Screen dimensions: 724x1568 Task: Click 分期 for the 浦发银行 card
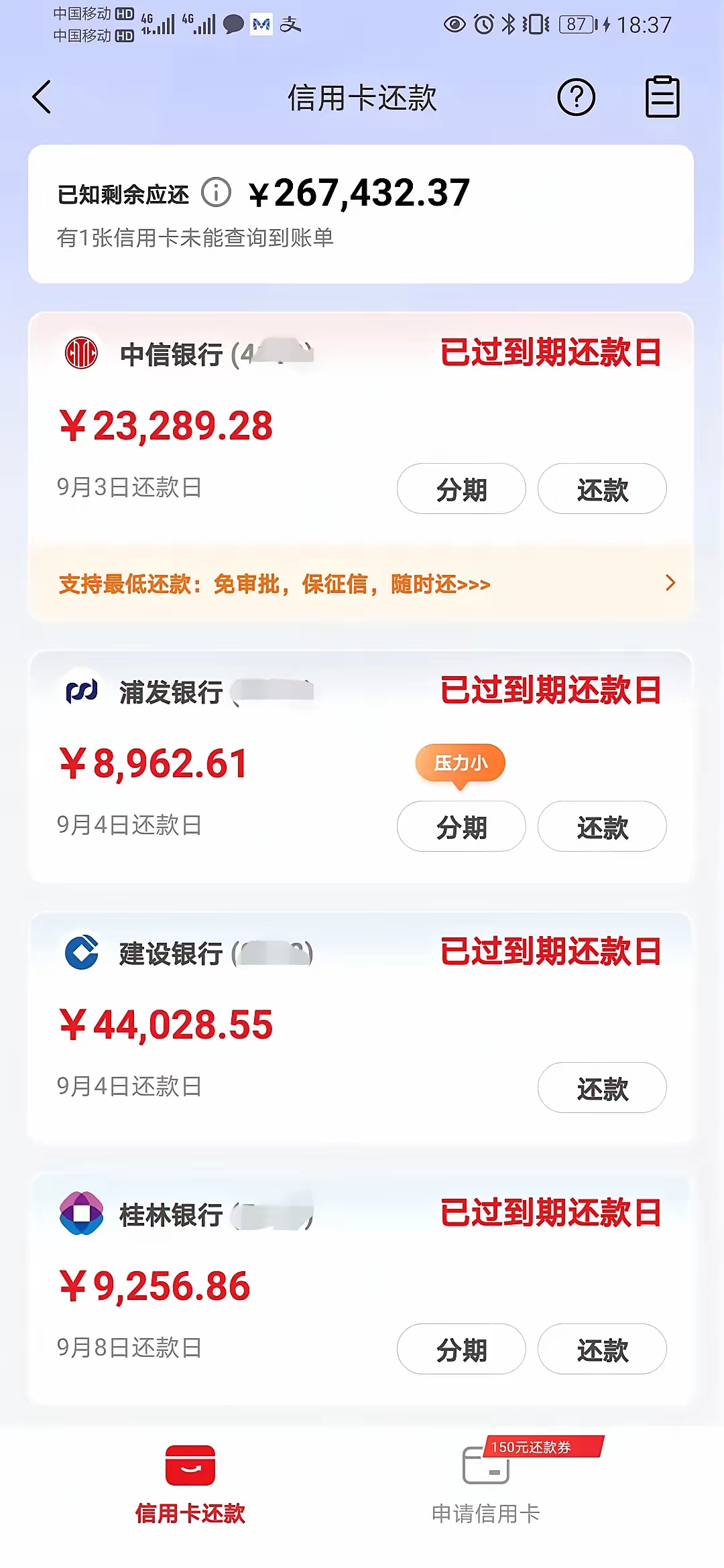pos(461,826)
